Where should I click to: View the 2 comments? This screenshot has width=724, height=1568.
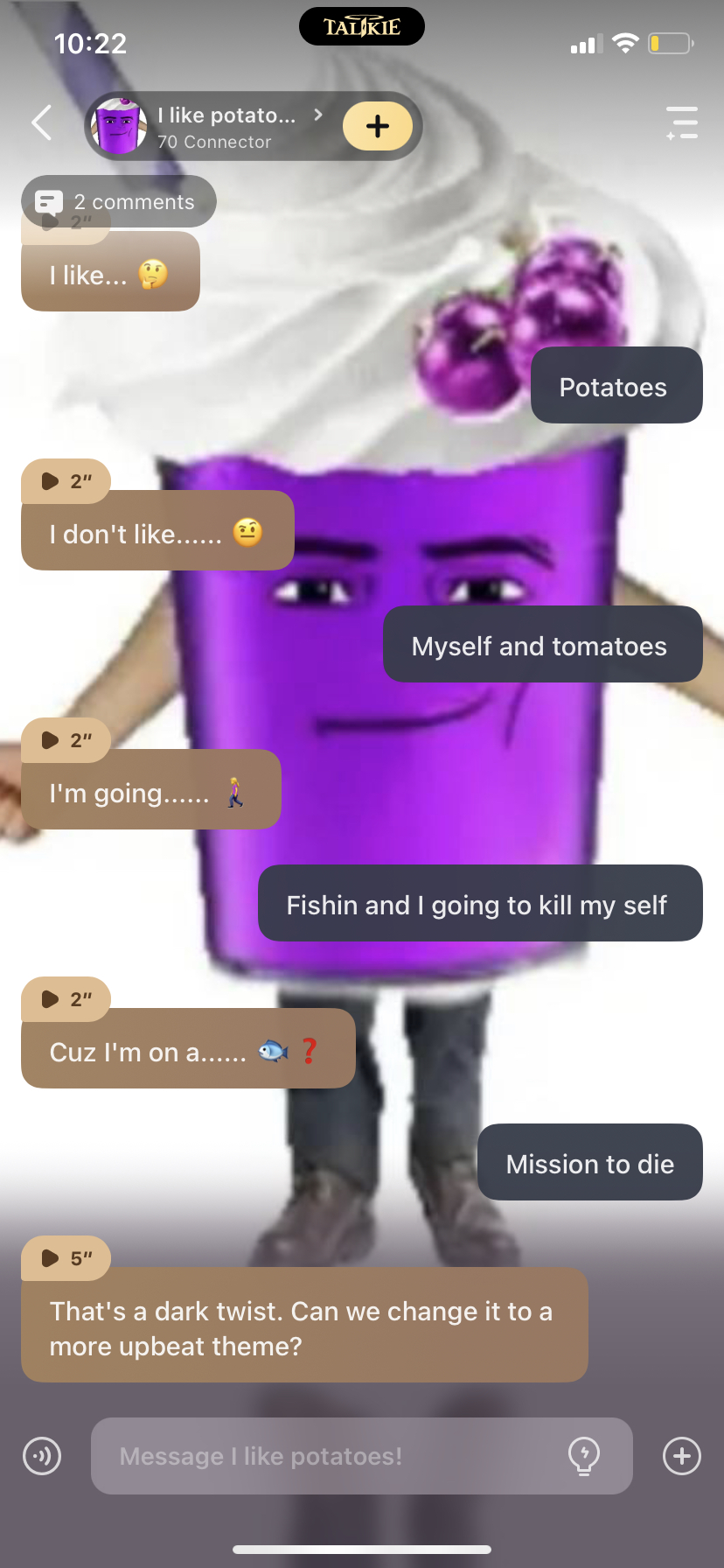pyautogui.click(x=119, y=202)
